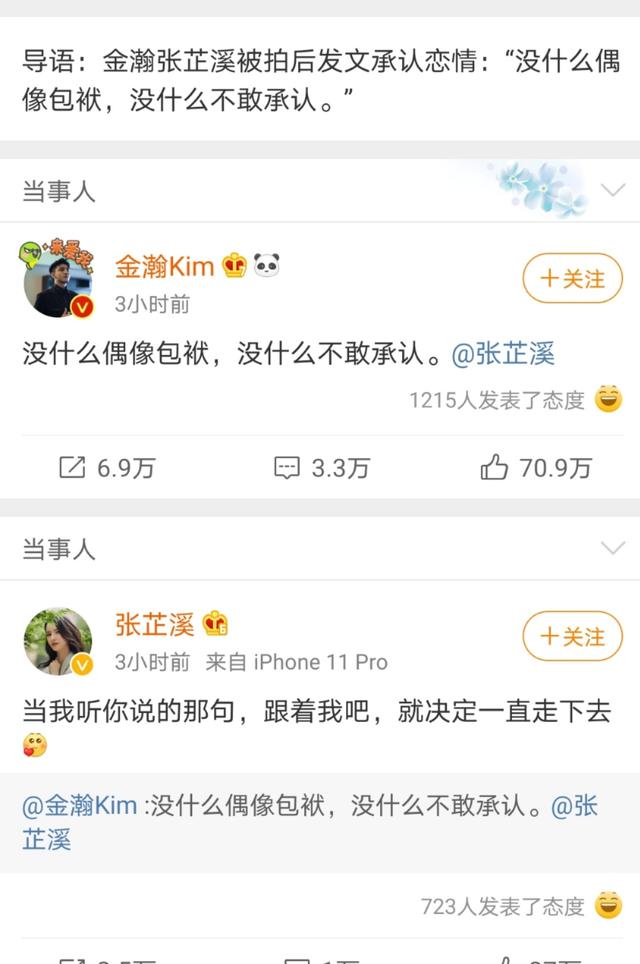
Task: Like 金瀚Kim's post with 70.9万 likes
Action: tap(535, 467)
